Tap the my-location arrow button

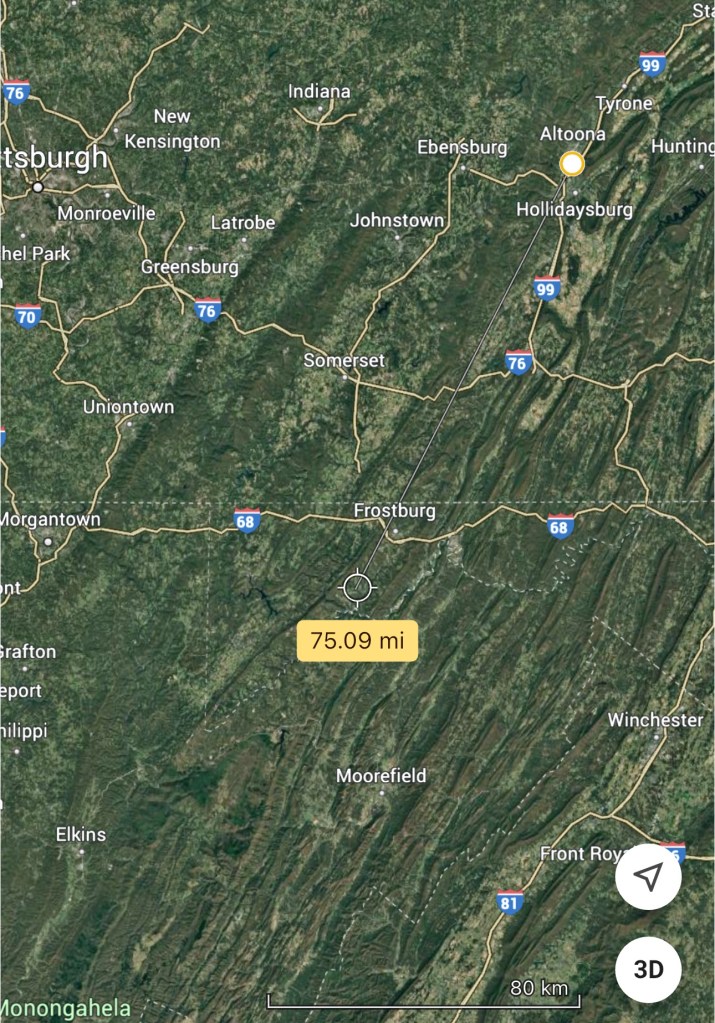[648, 877]
